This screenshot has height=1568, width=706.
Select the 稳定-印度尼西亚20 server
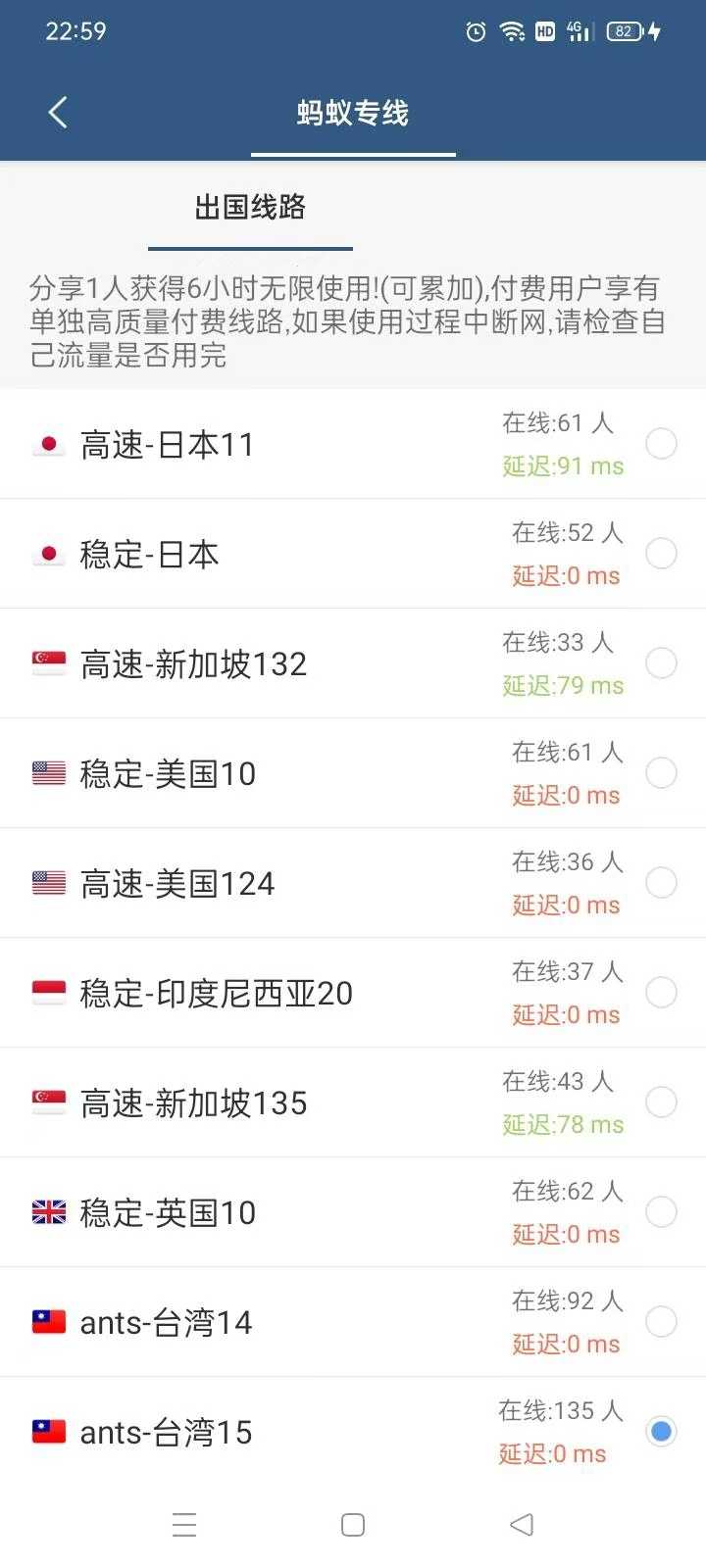pyautogui.click(x=661, y=993)
